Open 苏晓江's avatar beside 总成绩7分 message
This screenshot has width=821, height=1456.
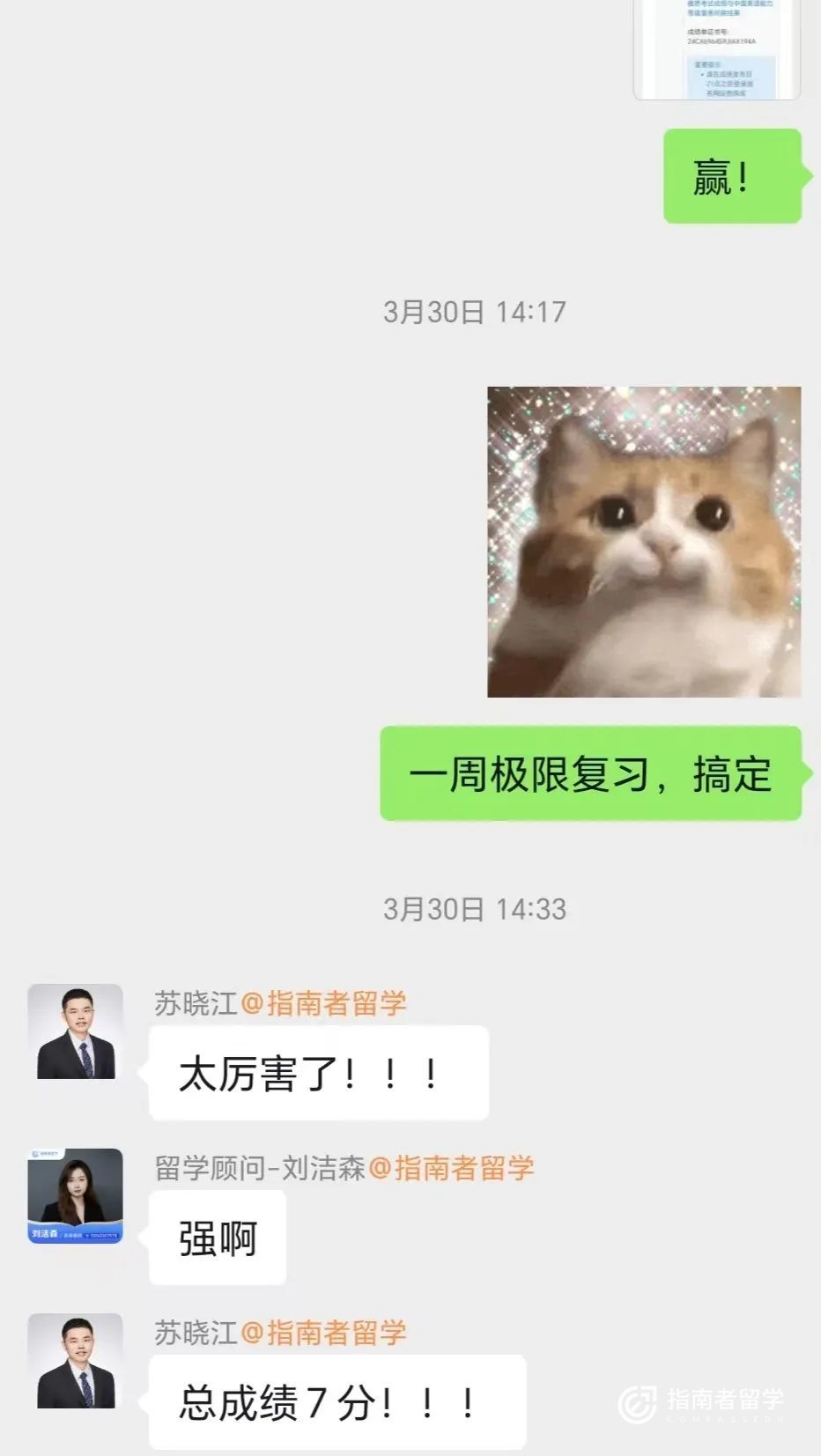point(76,1361)
